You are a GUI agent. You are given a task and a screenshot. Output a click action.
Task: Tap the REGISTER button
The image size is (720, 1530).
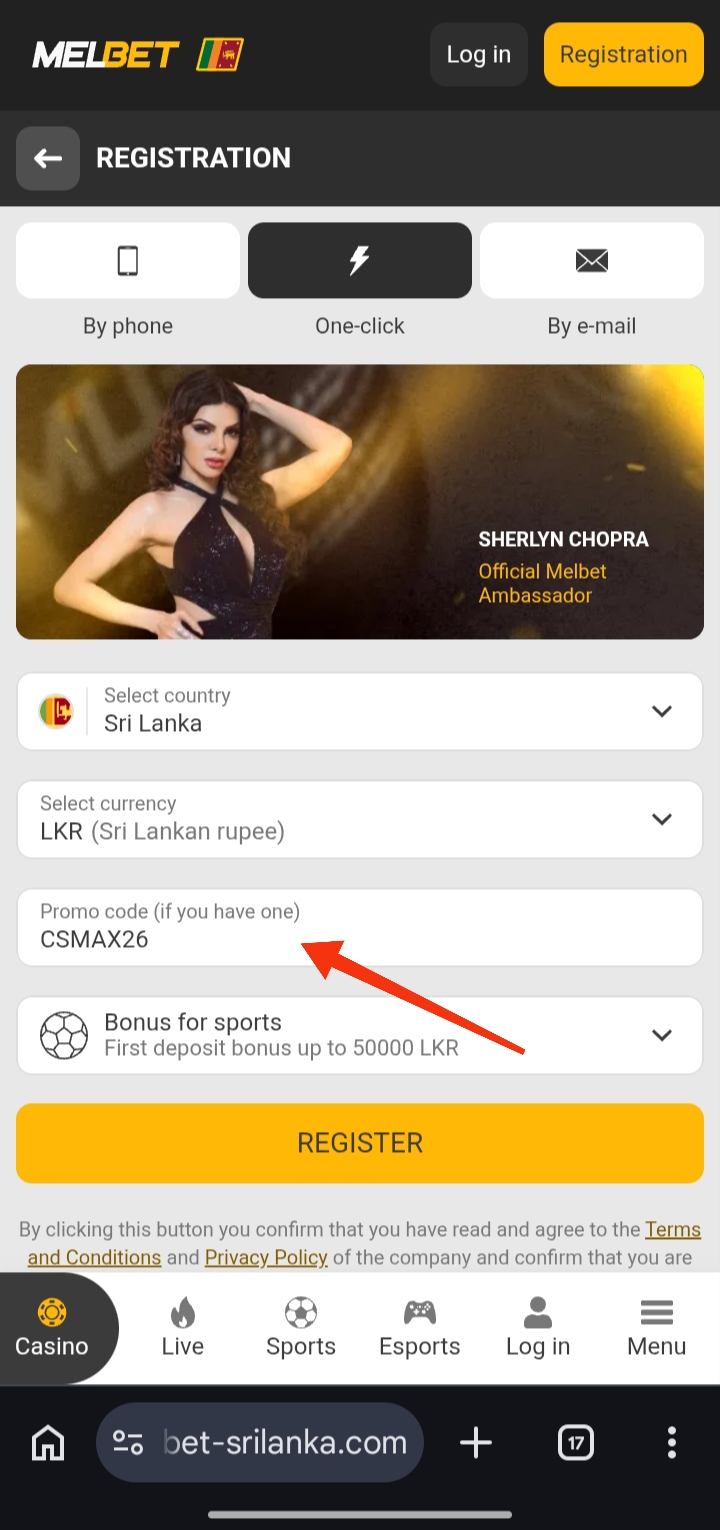pos(360,1143)
